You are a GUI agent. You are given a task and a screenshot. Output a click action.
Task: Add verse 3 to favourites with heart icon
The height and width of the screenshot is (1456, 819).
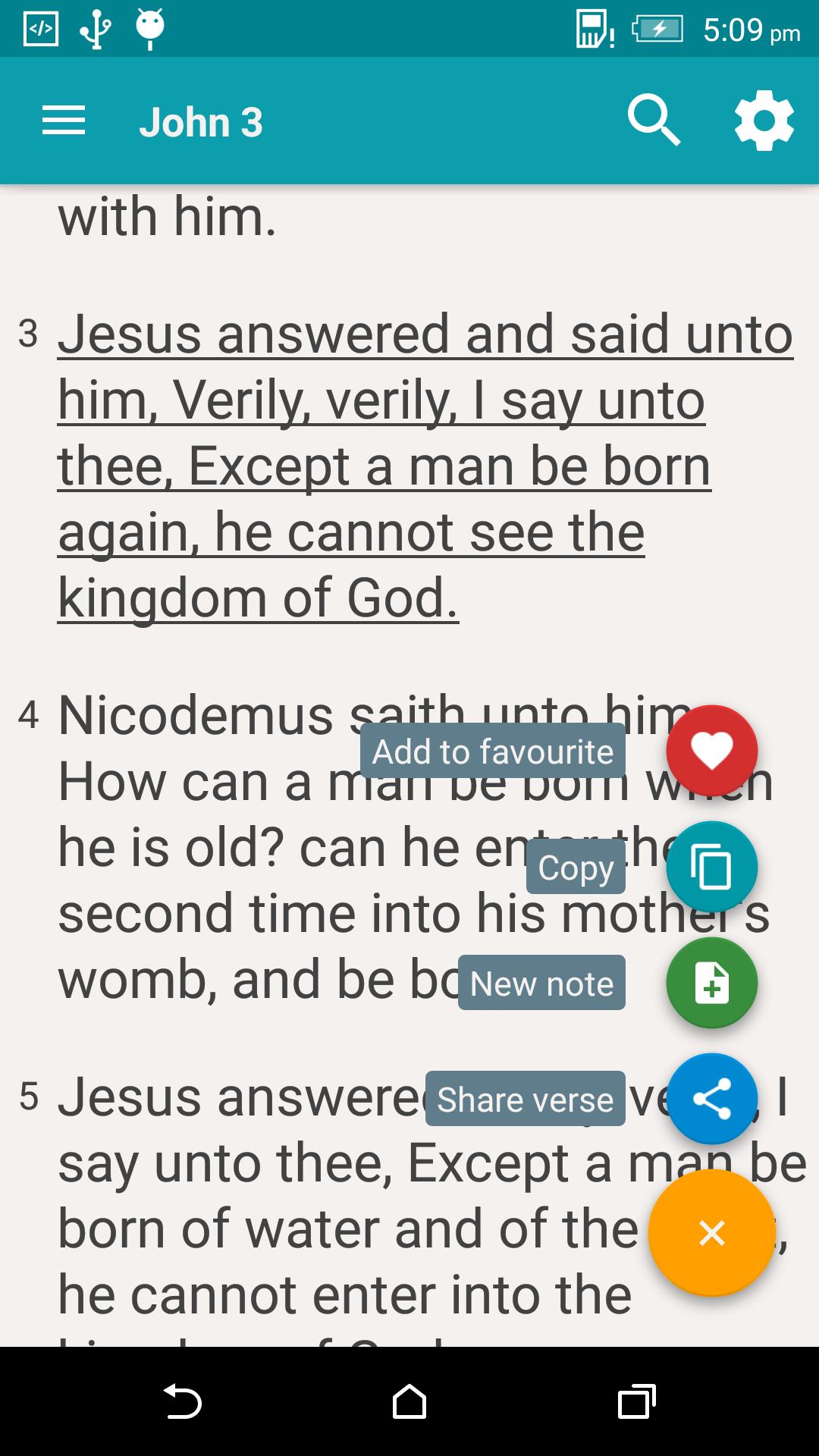point(711,751)
